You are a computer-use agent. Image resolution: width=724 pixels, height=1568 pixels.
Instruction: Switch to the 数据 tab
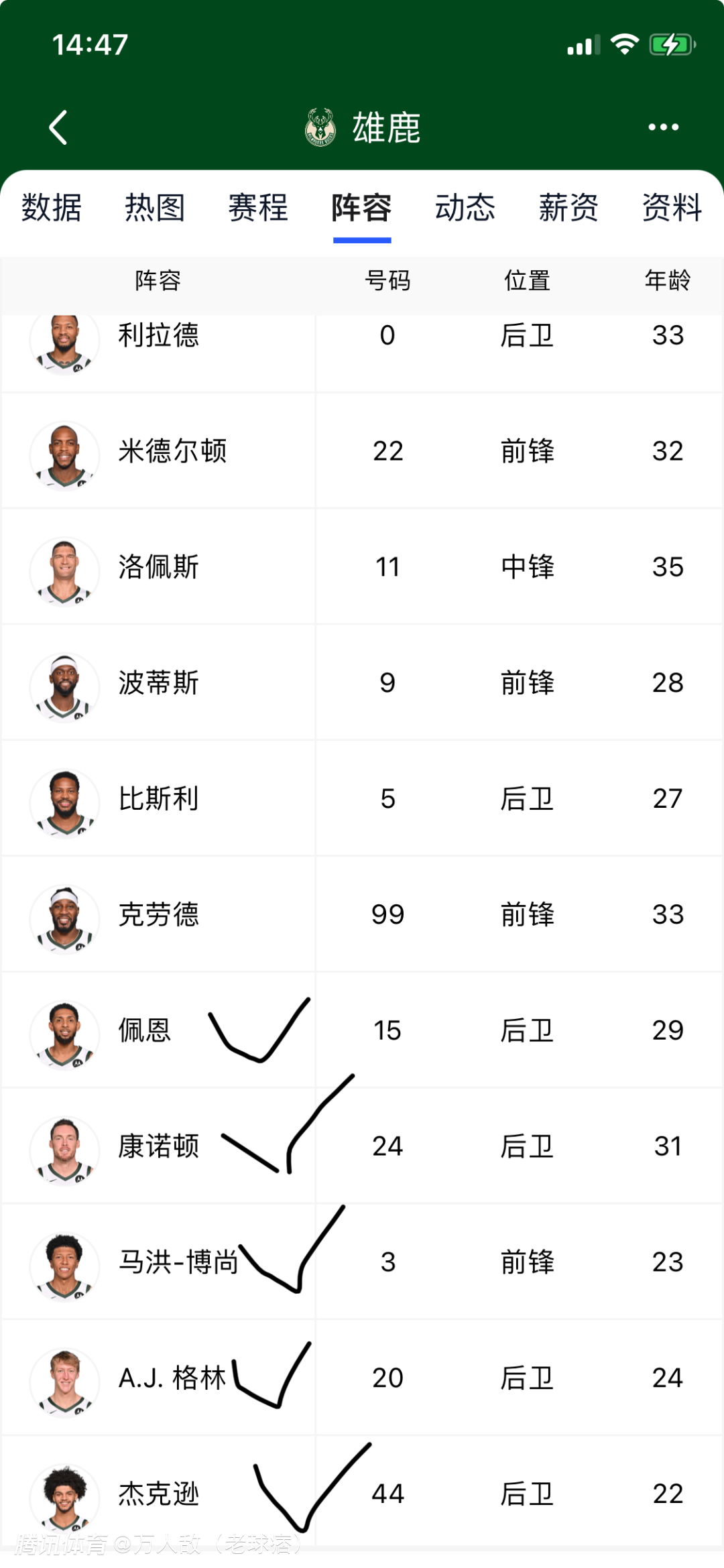click(x=52, y=208)
